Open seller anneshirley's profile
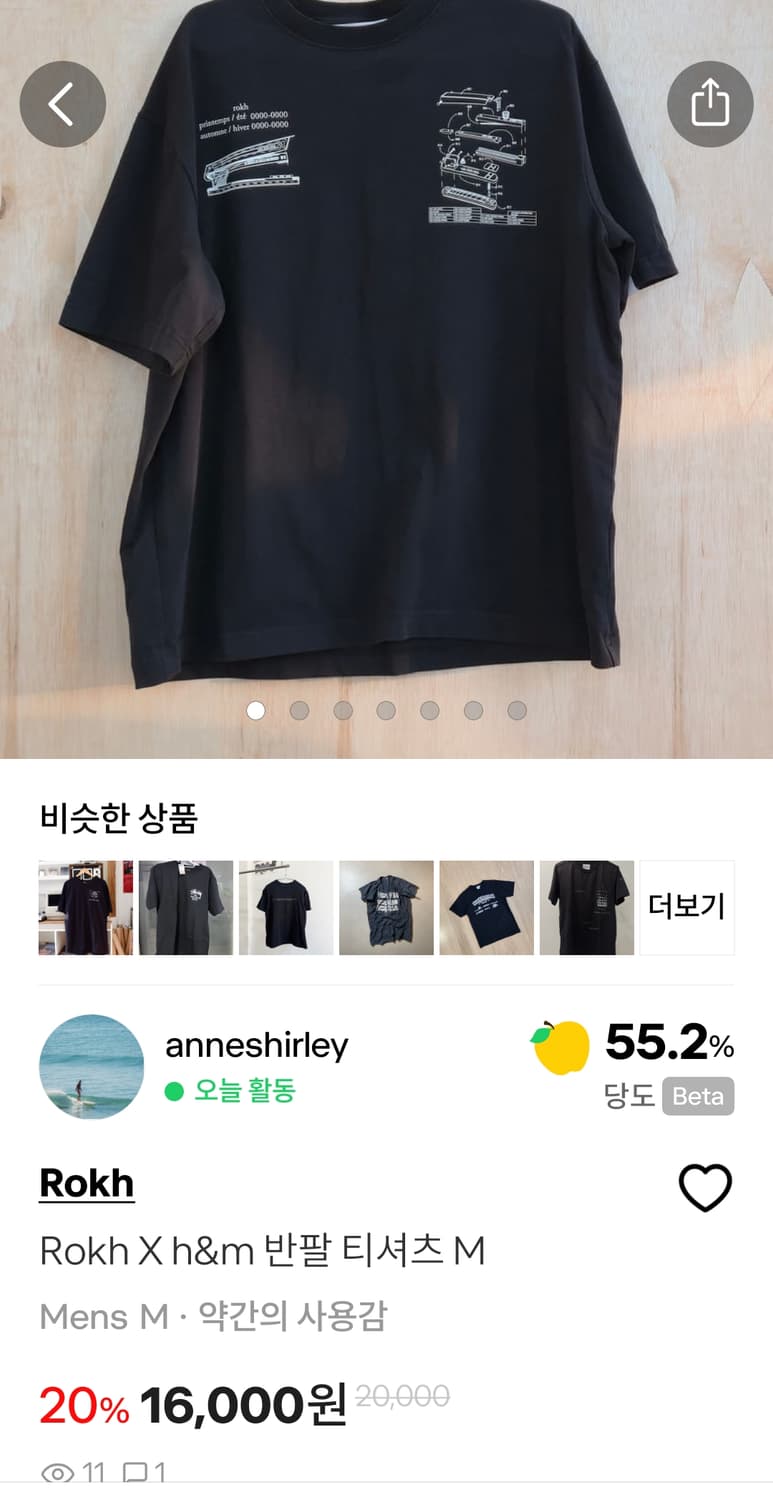The height and width of the screenshot is (1500, 773). pos(91,1066)
